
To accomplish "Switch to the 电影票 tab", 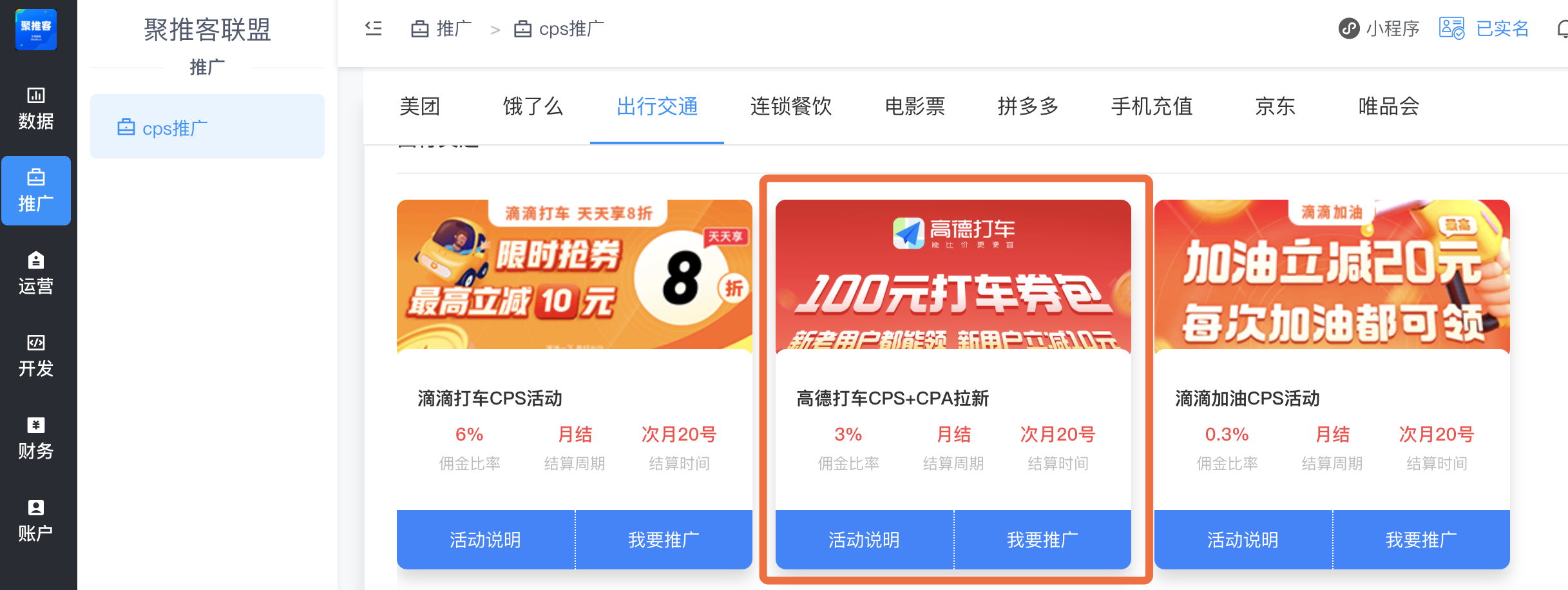I will click(x=914, y=107).
